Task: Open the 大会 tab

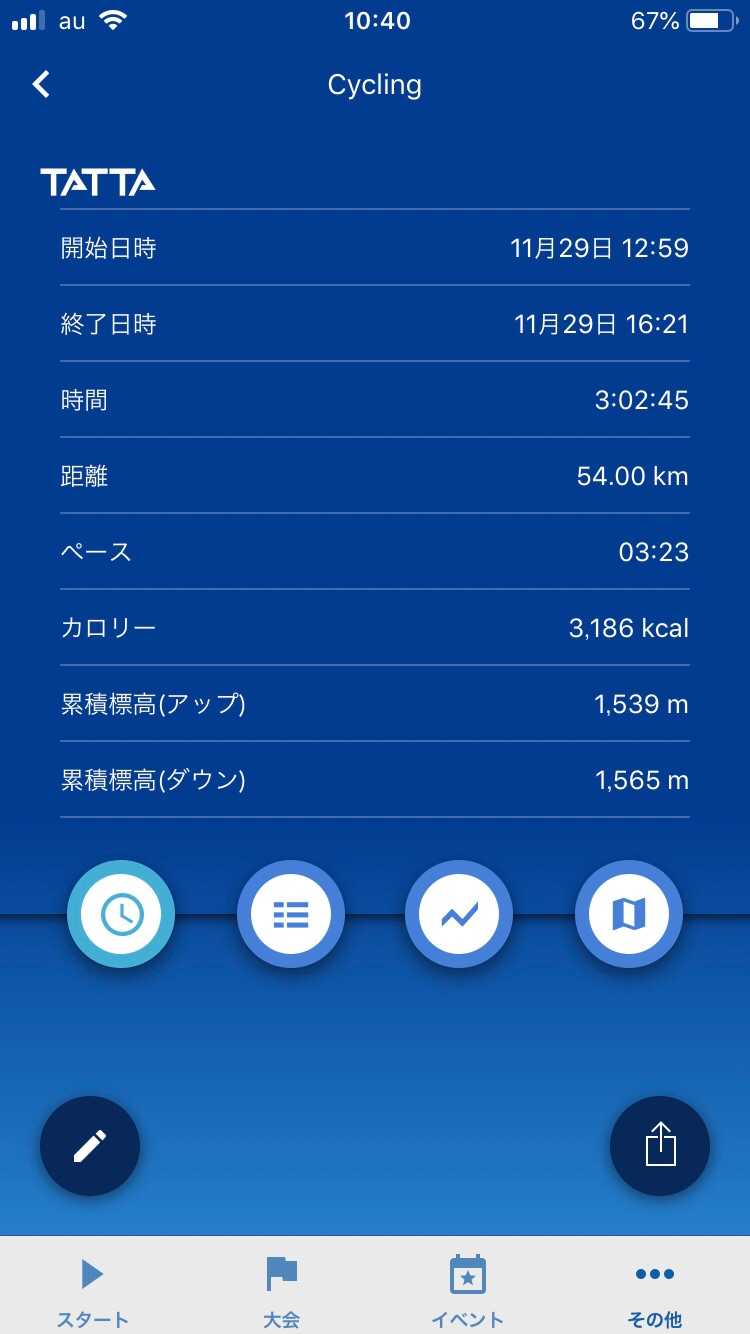Action: point(281,1290)
